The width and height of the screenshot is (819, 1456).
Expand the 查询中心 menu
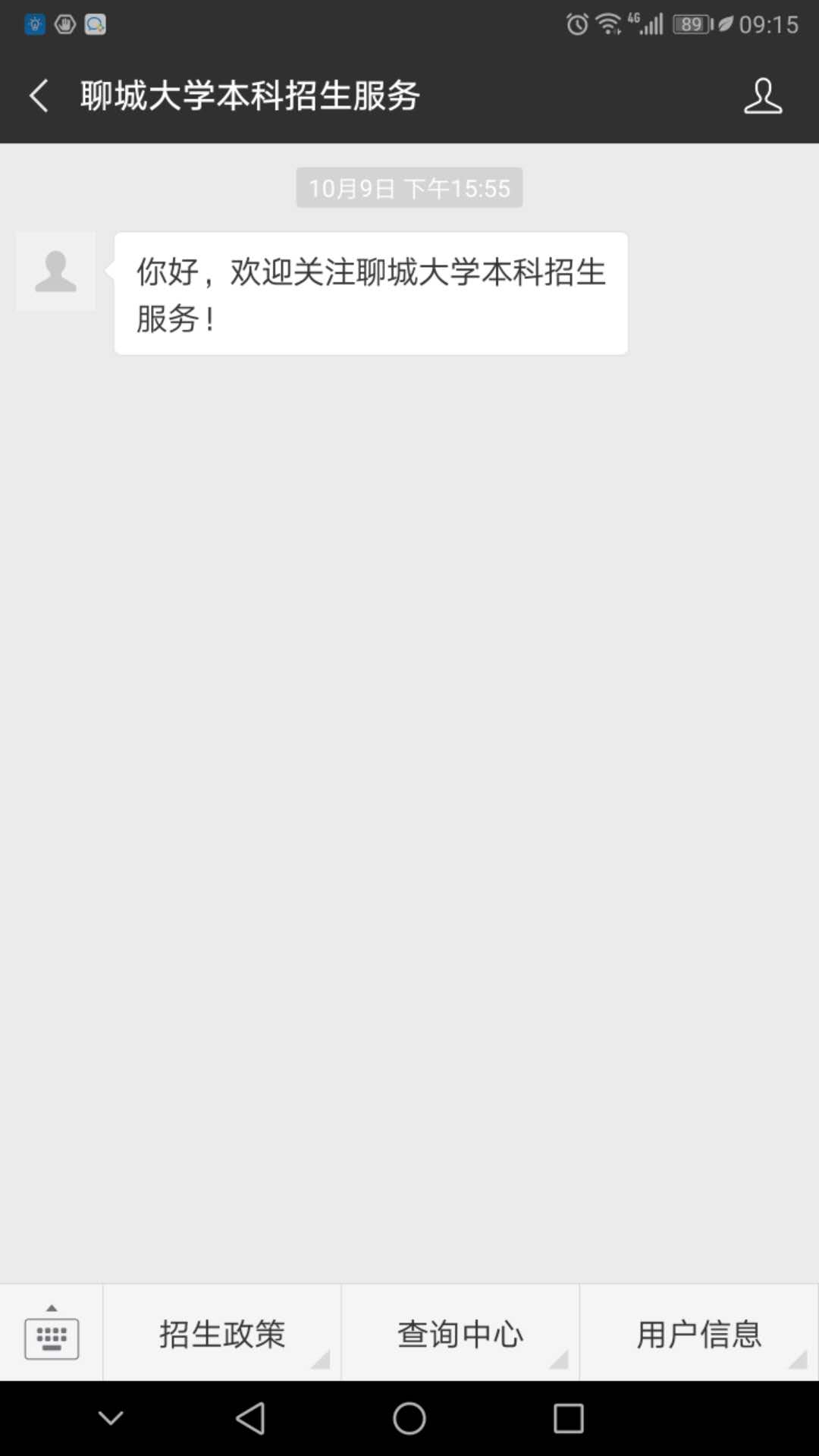(460, 1333)
